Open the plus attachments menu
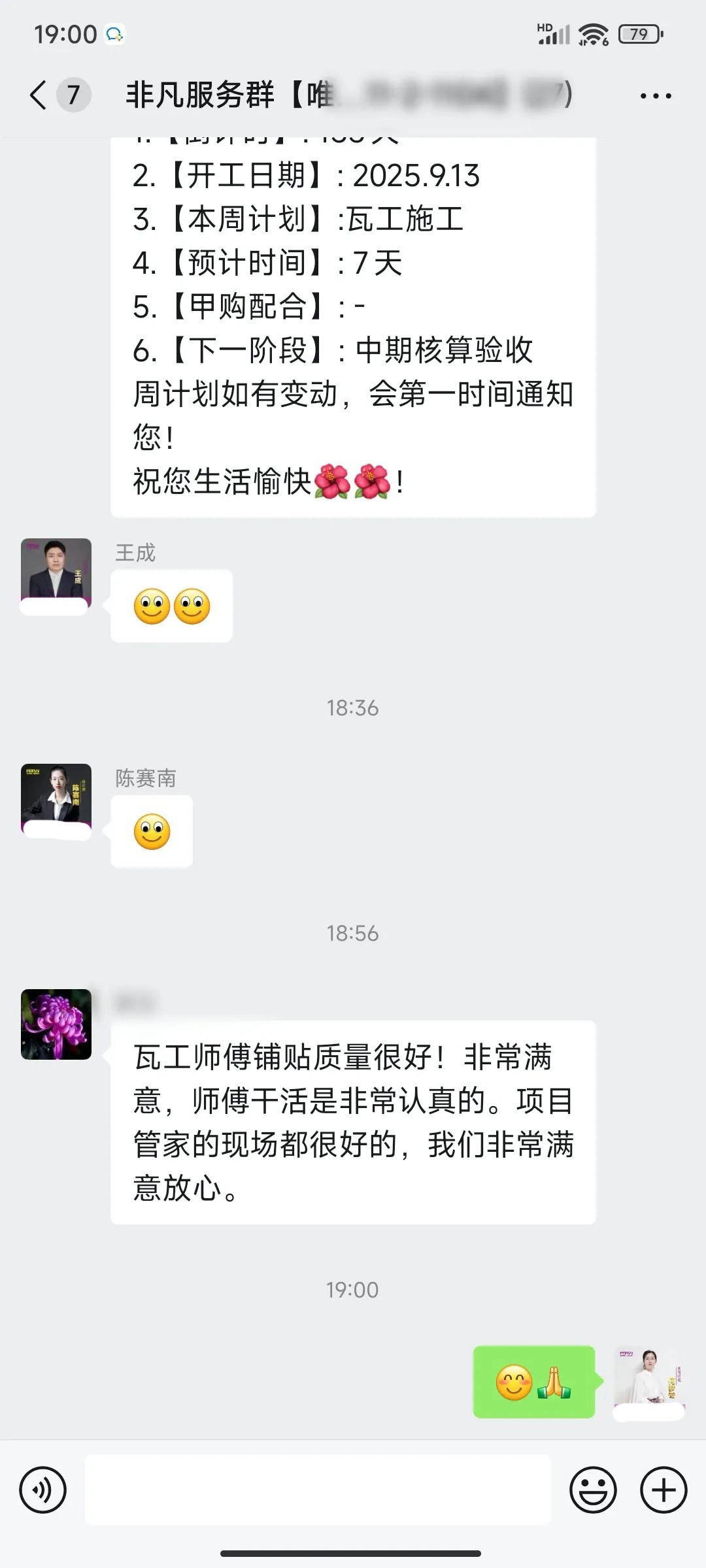Image resolution: width=706 pixels, height=1568 pixels. [x=664, y=1490]
